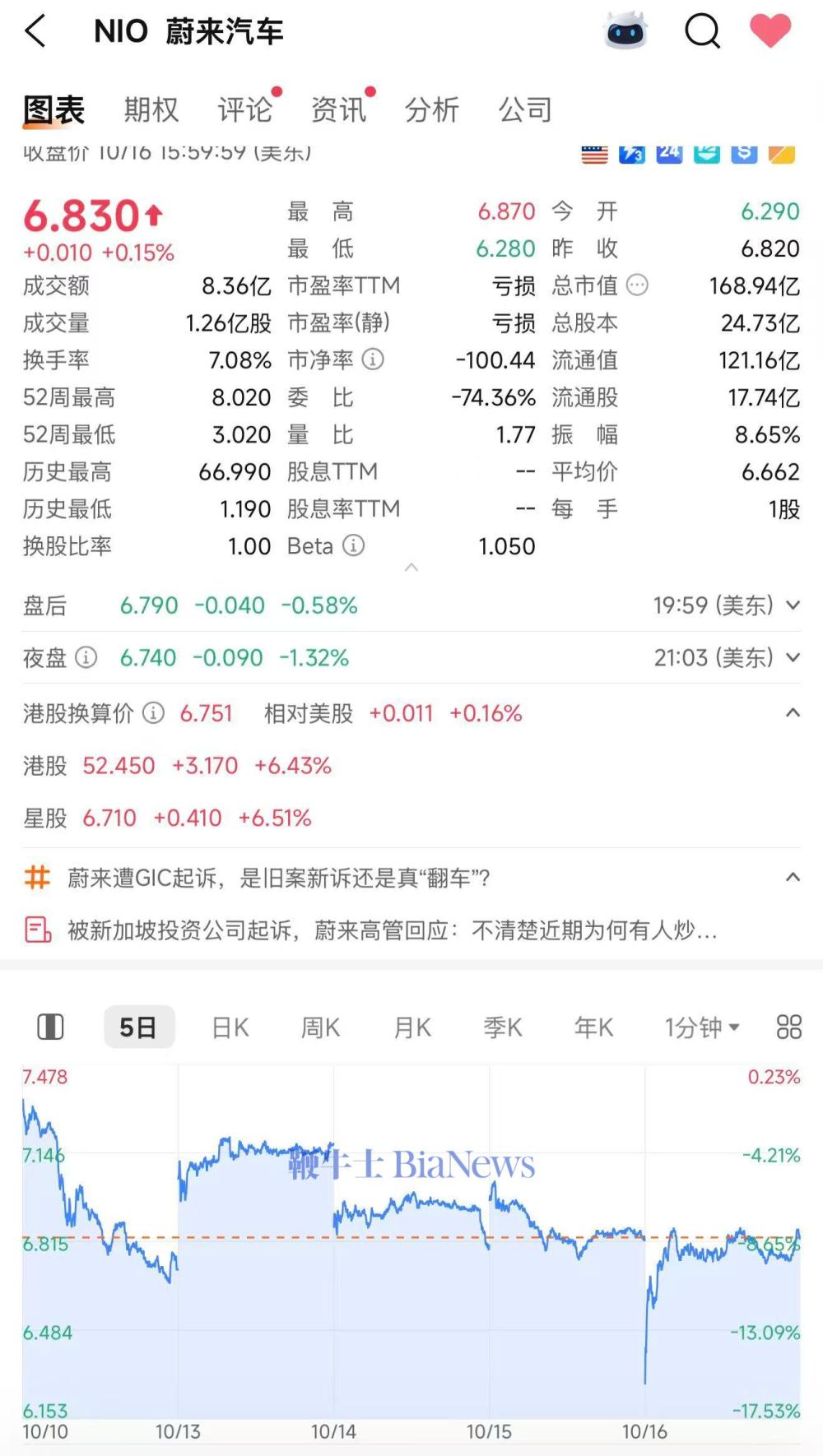
Task: Open stock search
Action: pos(702,32)
